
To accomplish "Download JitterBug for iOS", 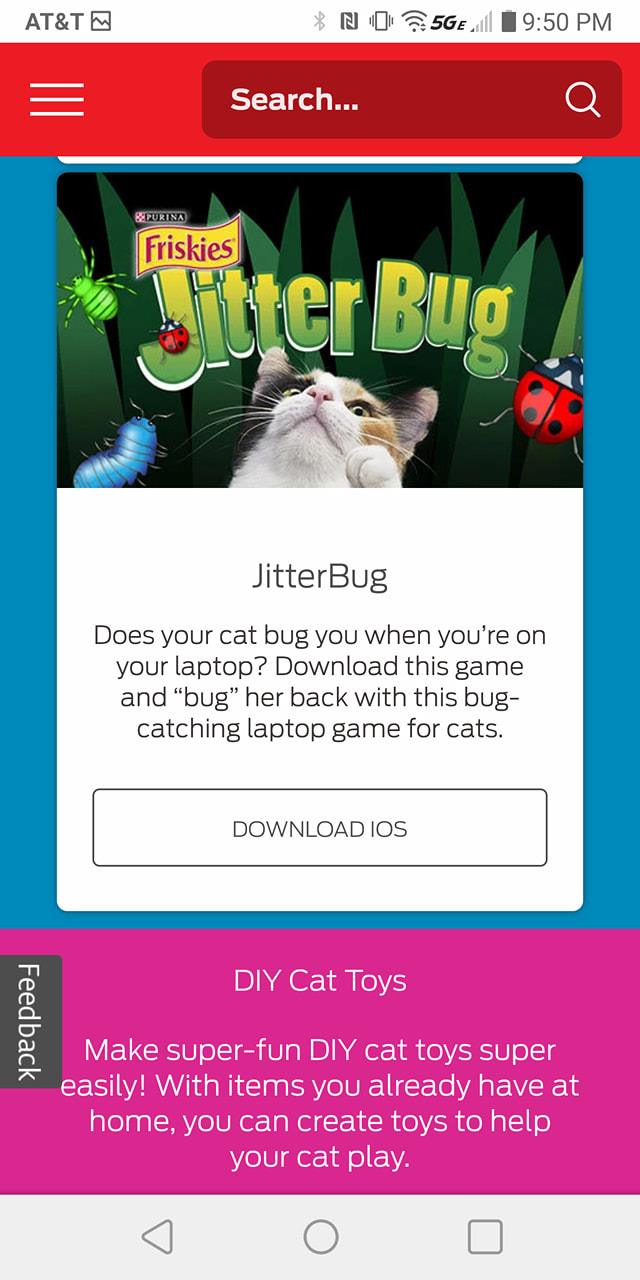I will click(320, 828).
